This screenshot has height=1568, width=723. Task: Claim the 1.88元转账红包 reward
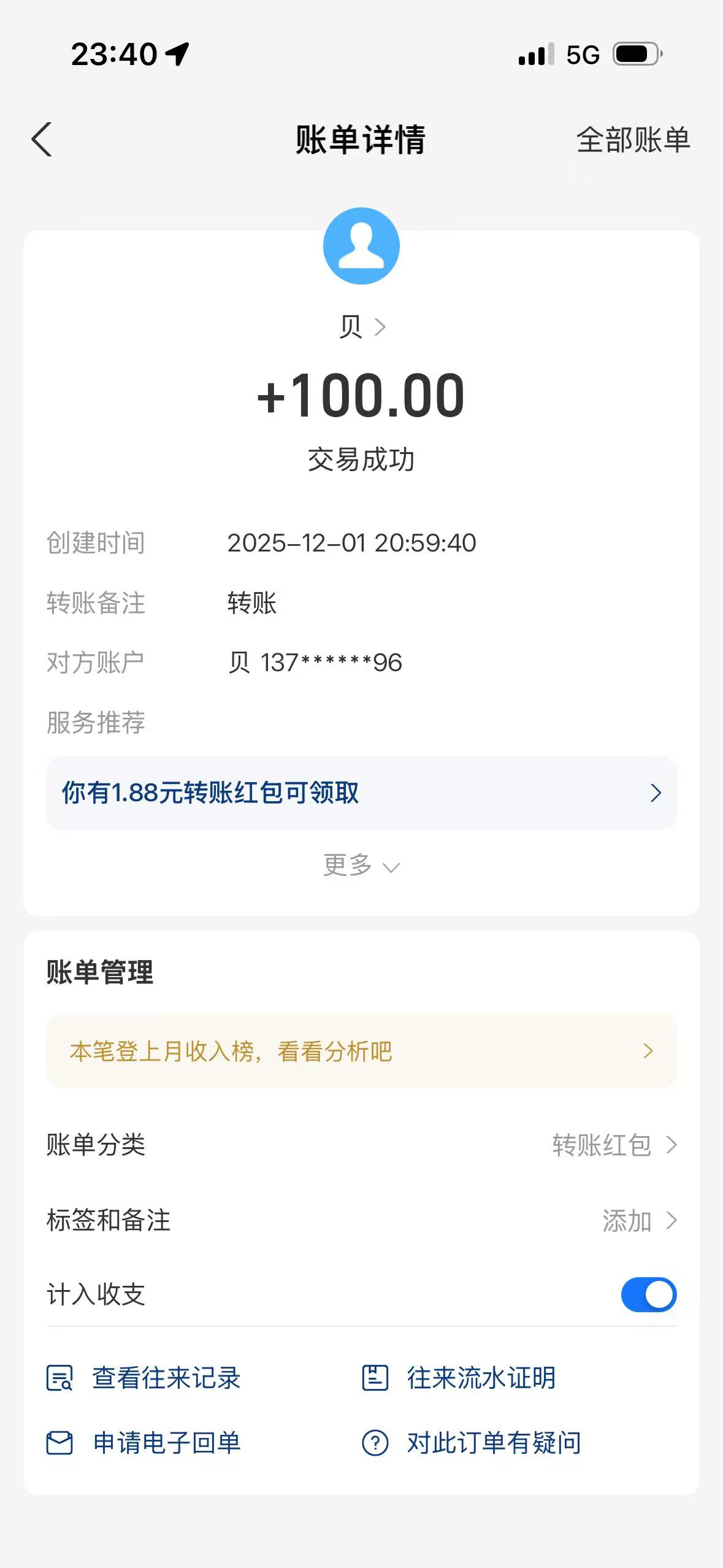click(361, 793)
